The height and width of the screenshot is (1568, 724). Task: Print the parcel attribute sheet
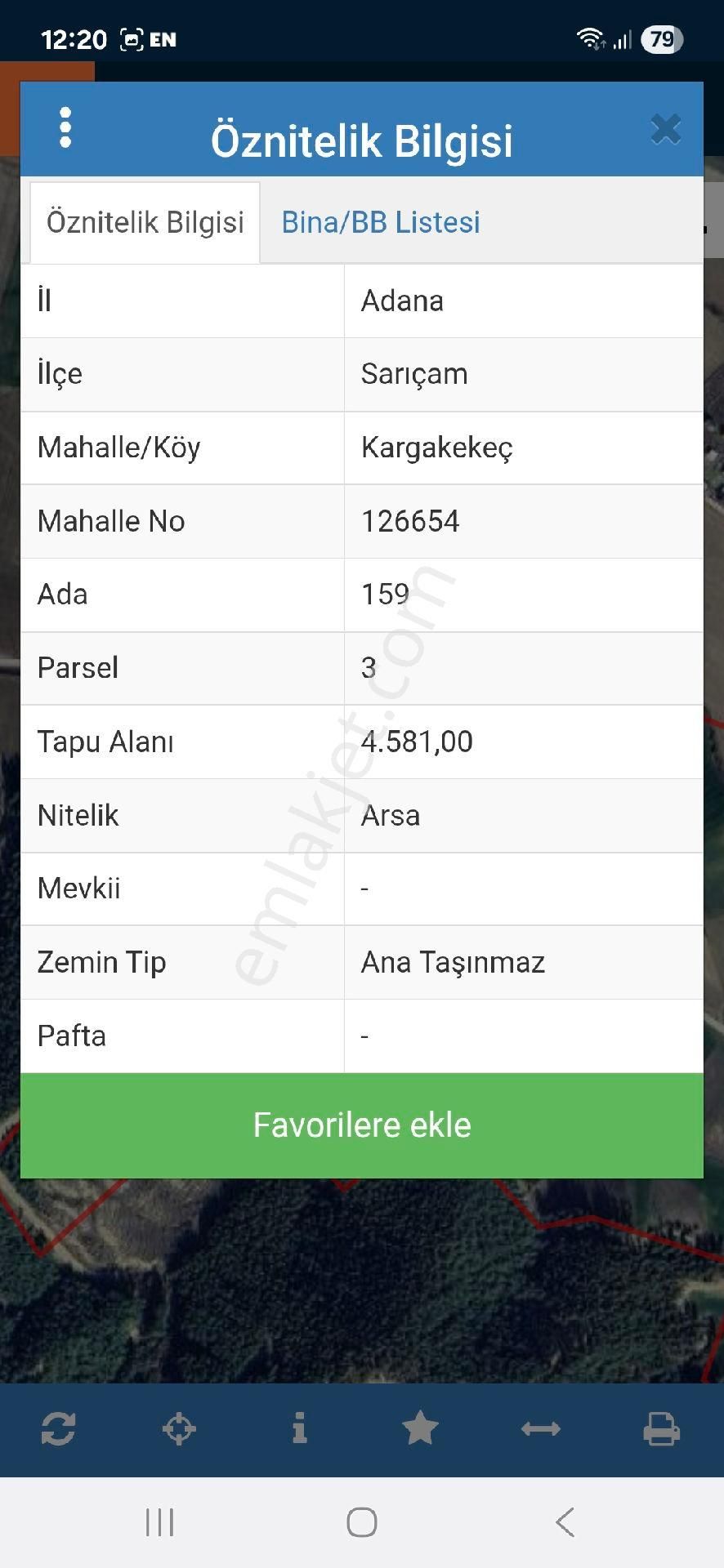click(x=664, y=1428)
